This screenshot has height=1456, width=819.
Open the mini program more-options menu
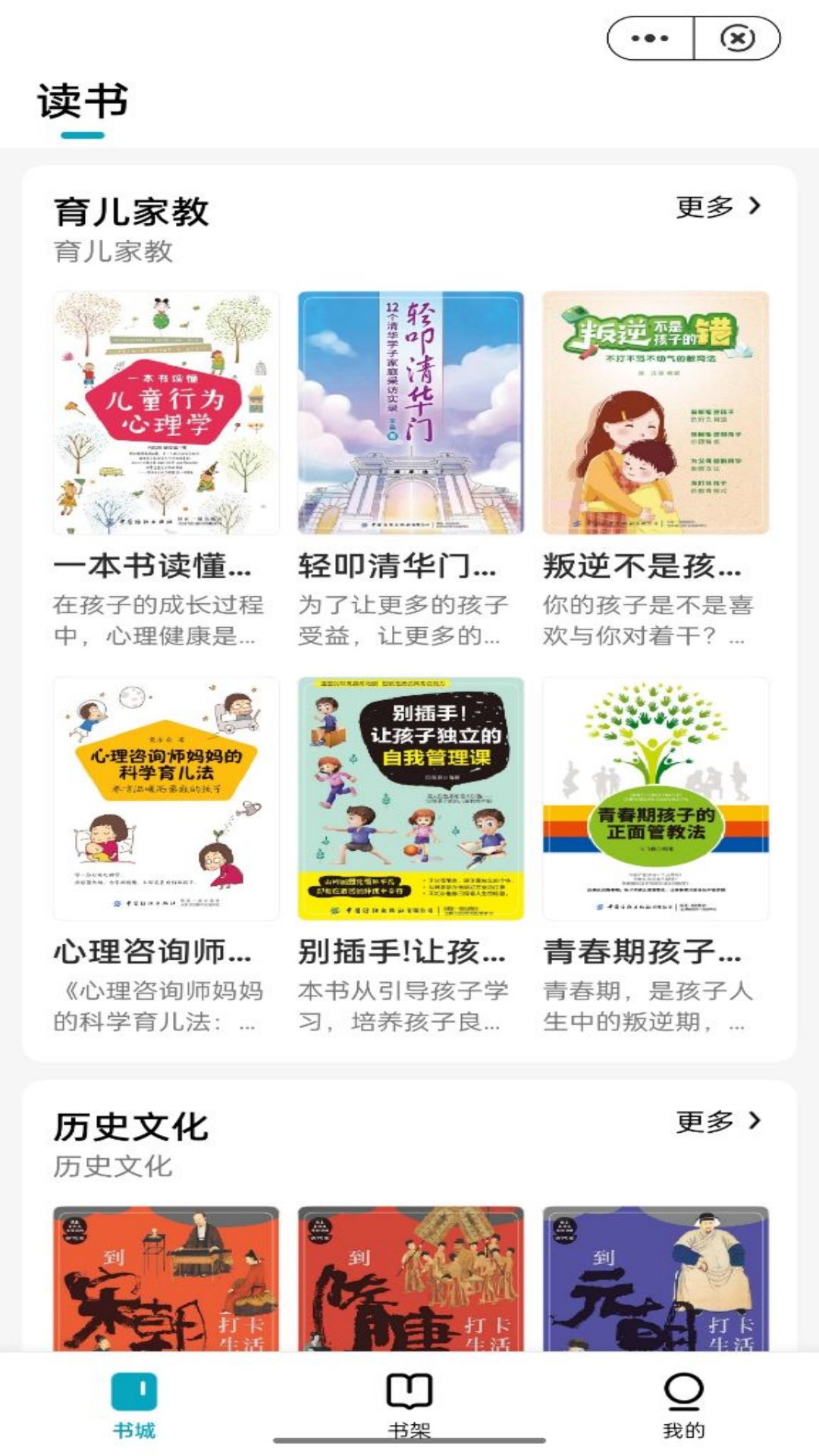(x=650, y=38)
